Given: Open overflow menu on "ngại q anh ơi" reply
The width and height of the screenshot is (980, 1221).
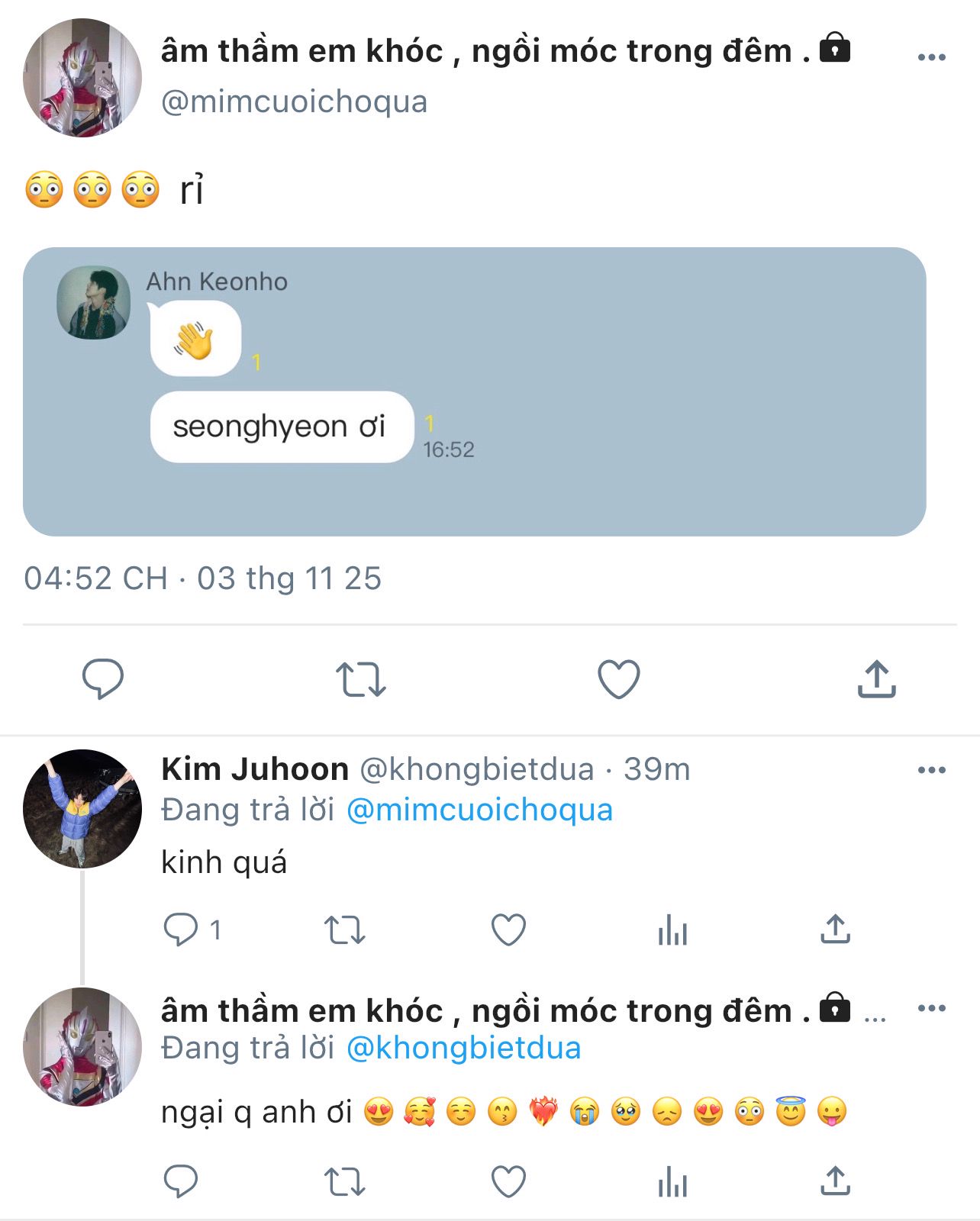Looking at the screenshot, I should [x=931, y=1008].
